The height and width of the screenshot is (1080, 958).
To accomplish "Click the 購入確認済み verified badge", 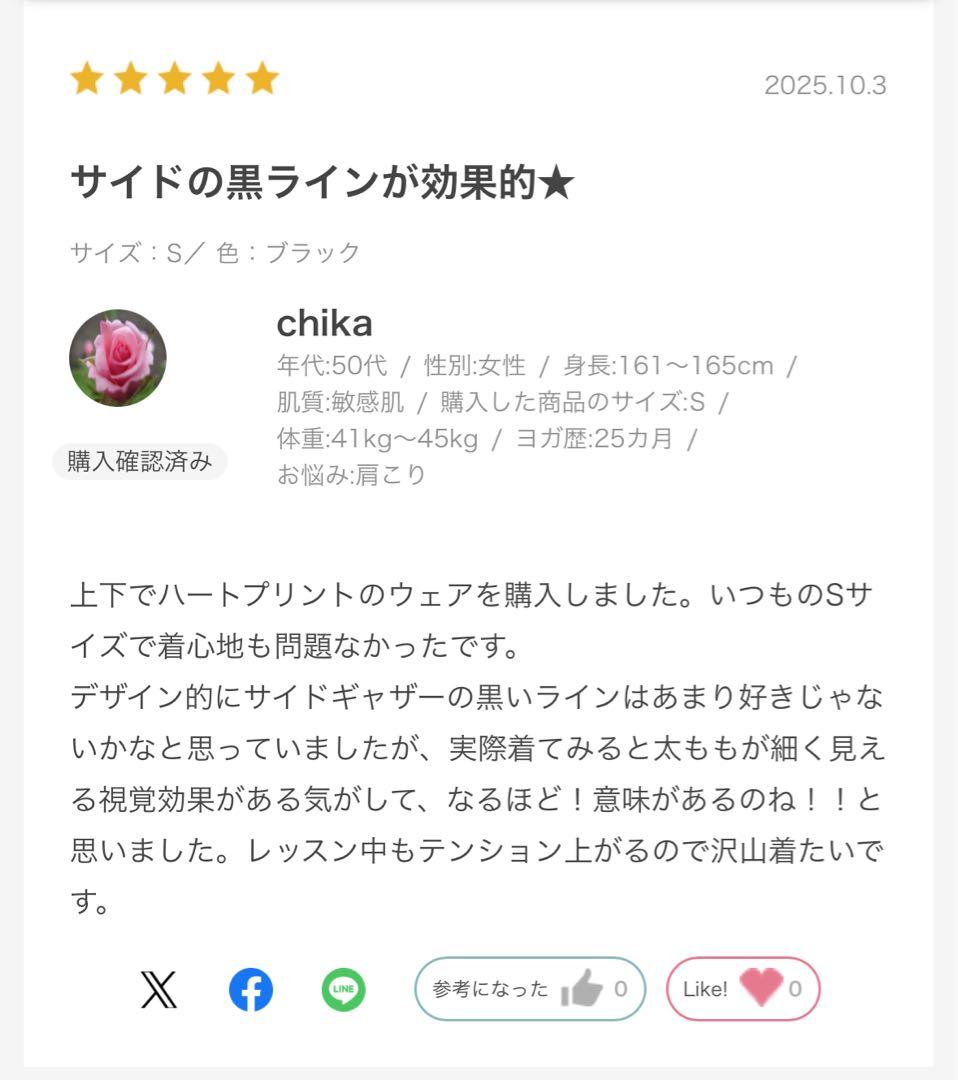I will (138, 461).
